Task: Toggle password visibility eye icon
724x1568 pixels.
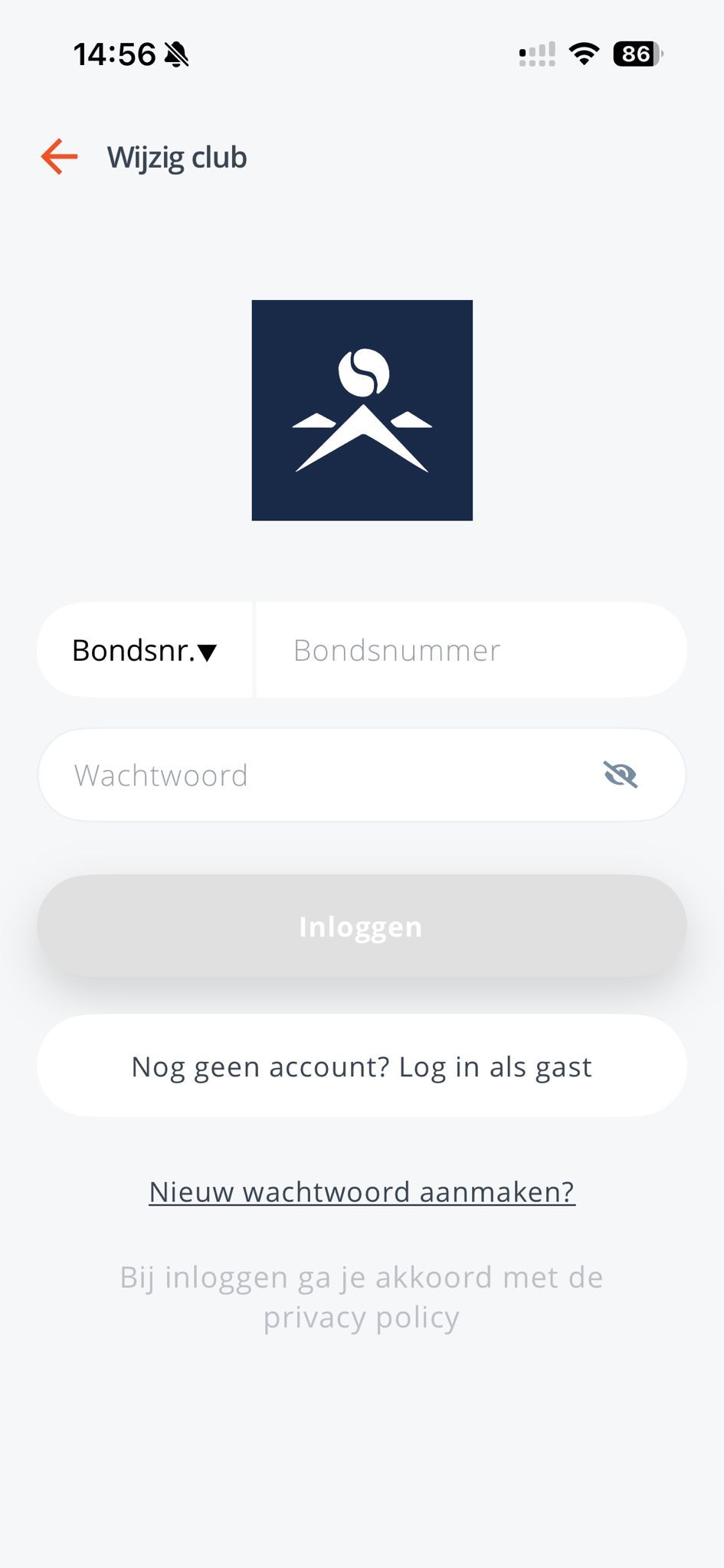Action: click(x=620, y=775)
